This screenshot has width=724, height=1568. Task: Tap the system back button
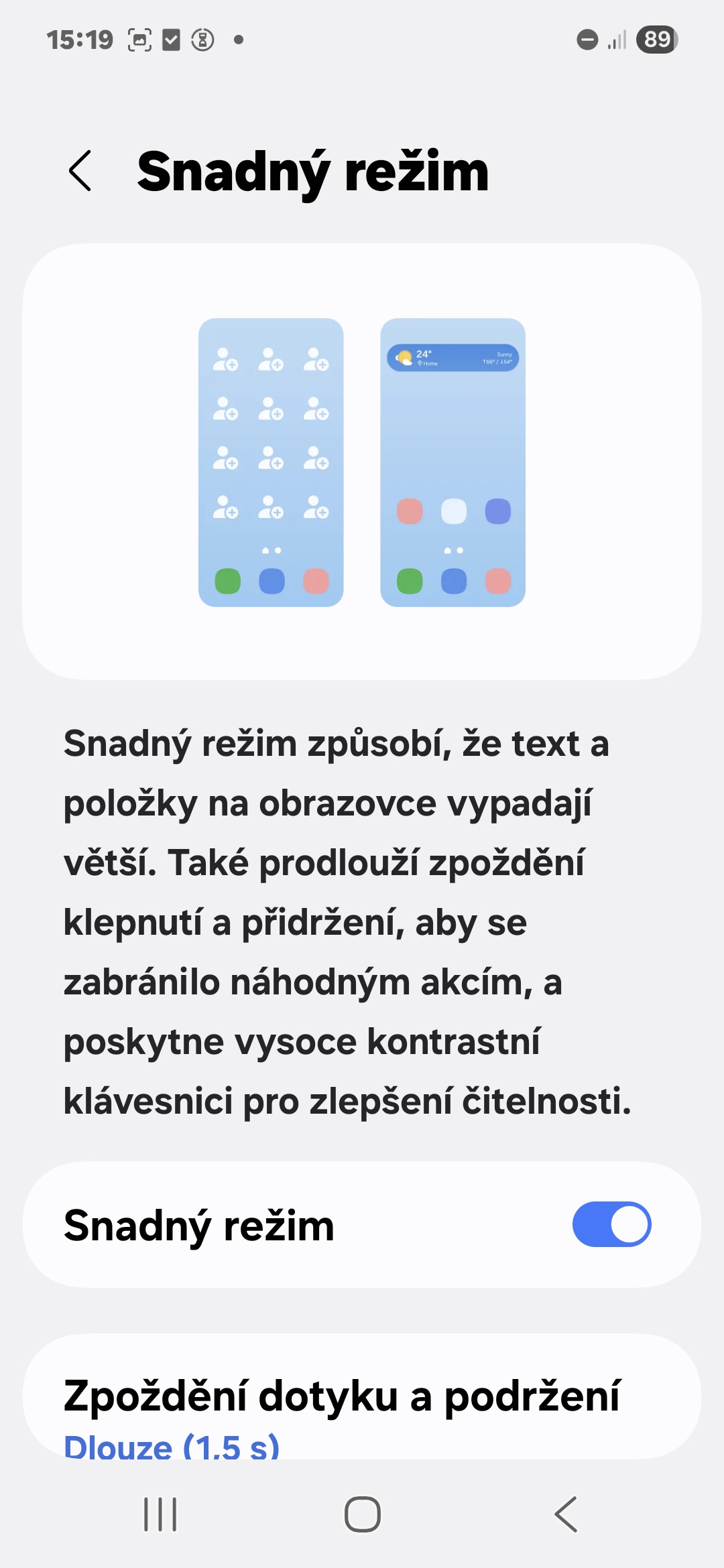coord(566,1514)
